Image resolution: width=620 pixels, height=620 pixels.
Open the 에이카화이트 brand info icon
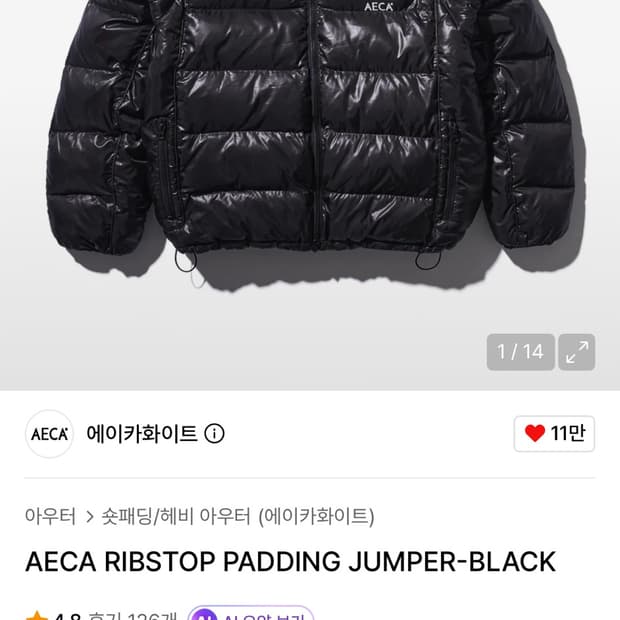point(214,434)
